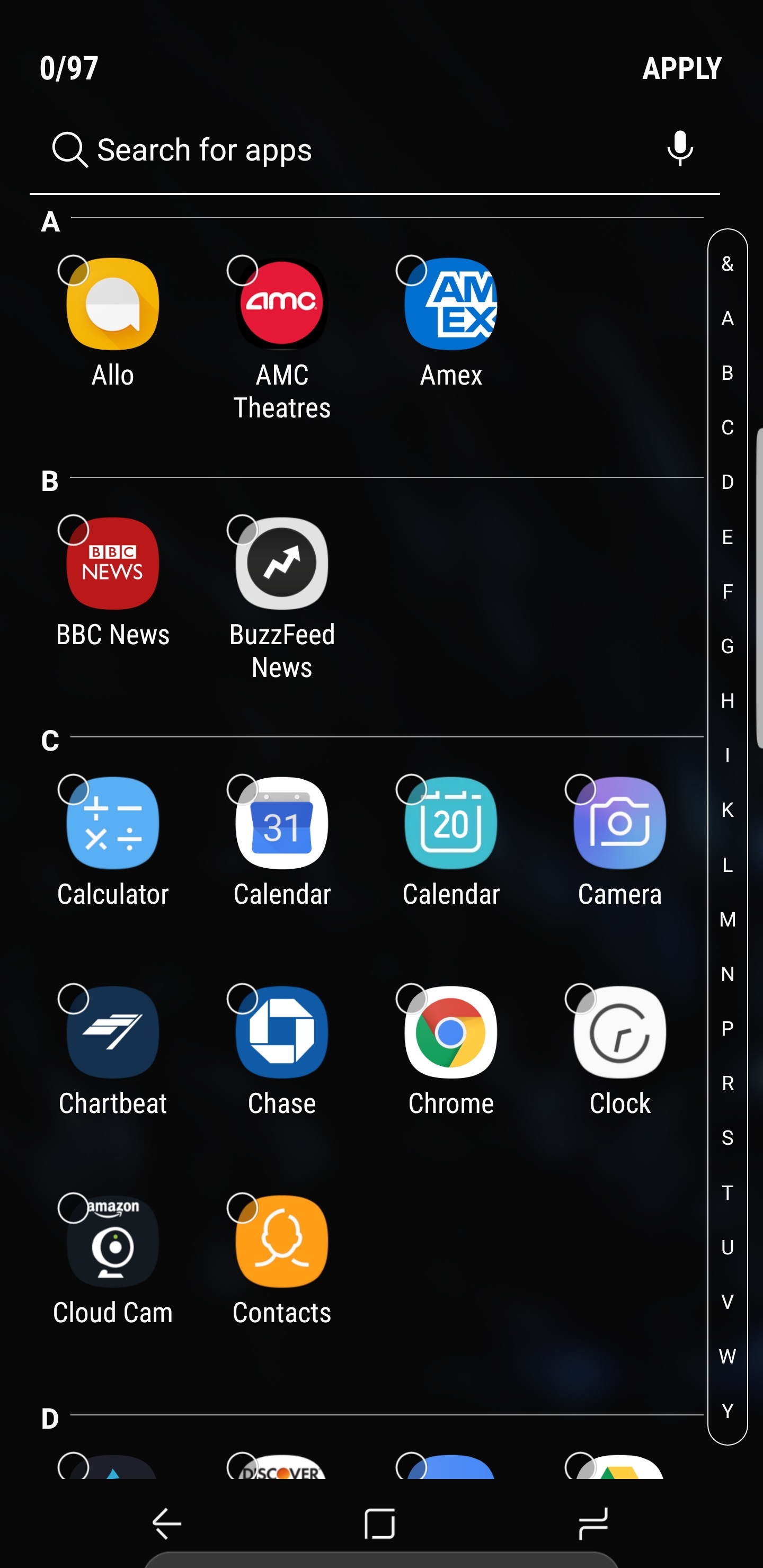Go back using the navigation bar
763x1568 pixels.
tap(167, 1524)
